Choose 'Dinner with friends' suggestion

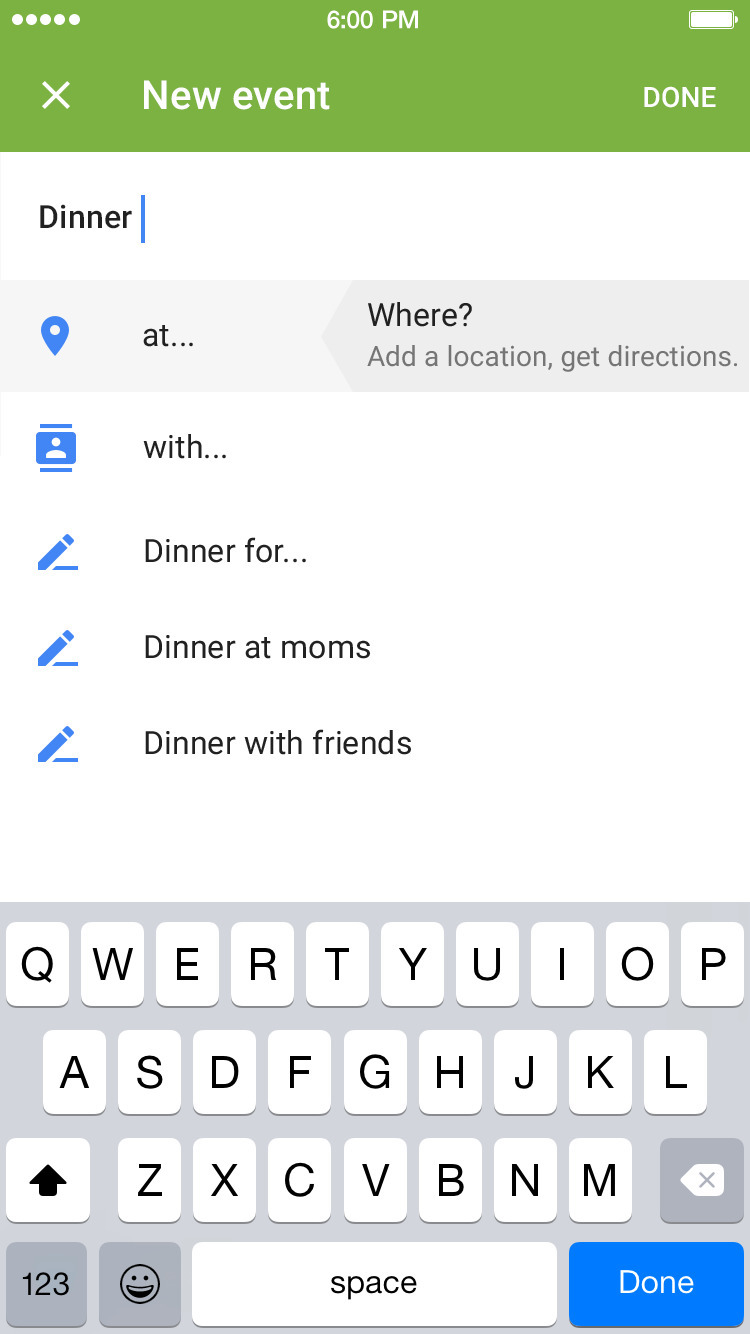(x=277, y=743)
